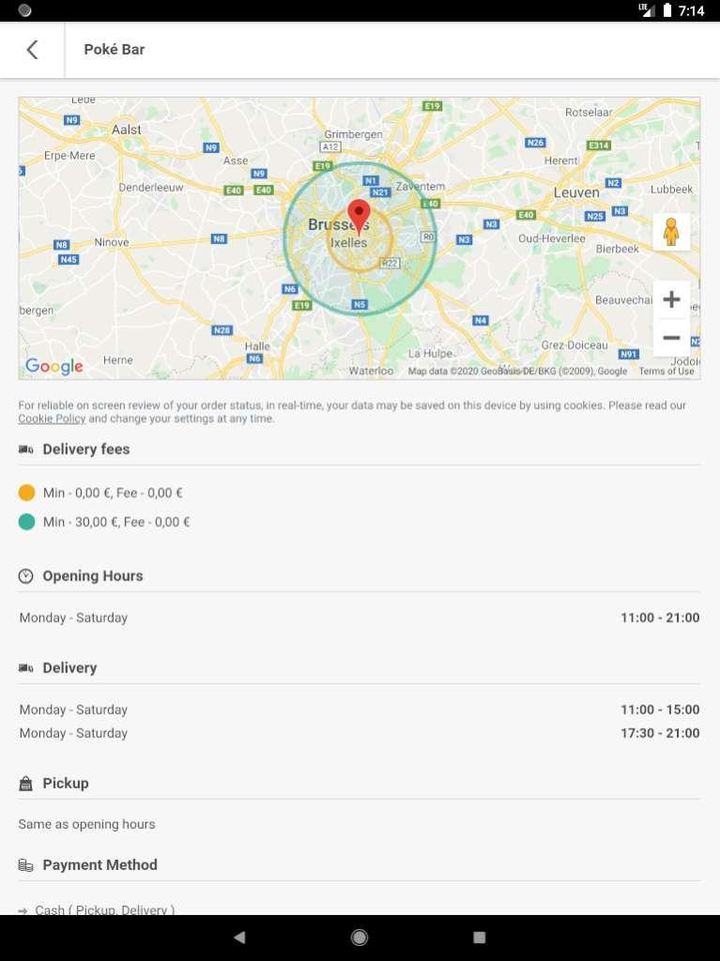The width and height of the screenshot is (720, 961).
Task: Click the clock icon next to Opening Hours
Action: click(x=24, y=575)
